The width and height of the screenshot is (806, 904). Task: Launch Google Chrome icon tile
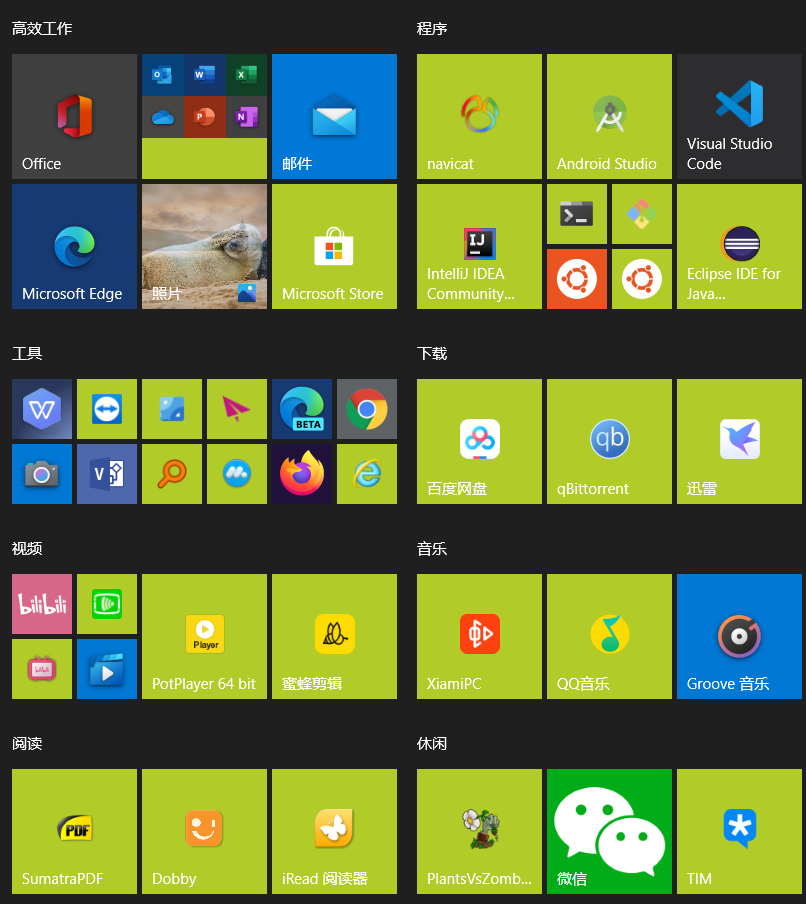(x=367, y=409)
